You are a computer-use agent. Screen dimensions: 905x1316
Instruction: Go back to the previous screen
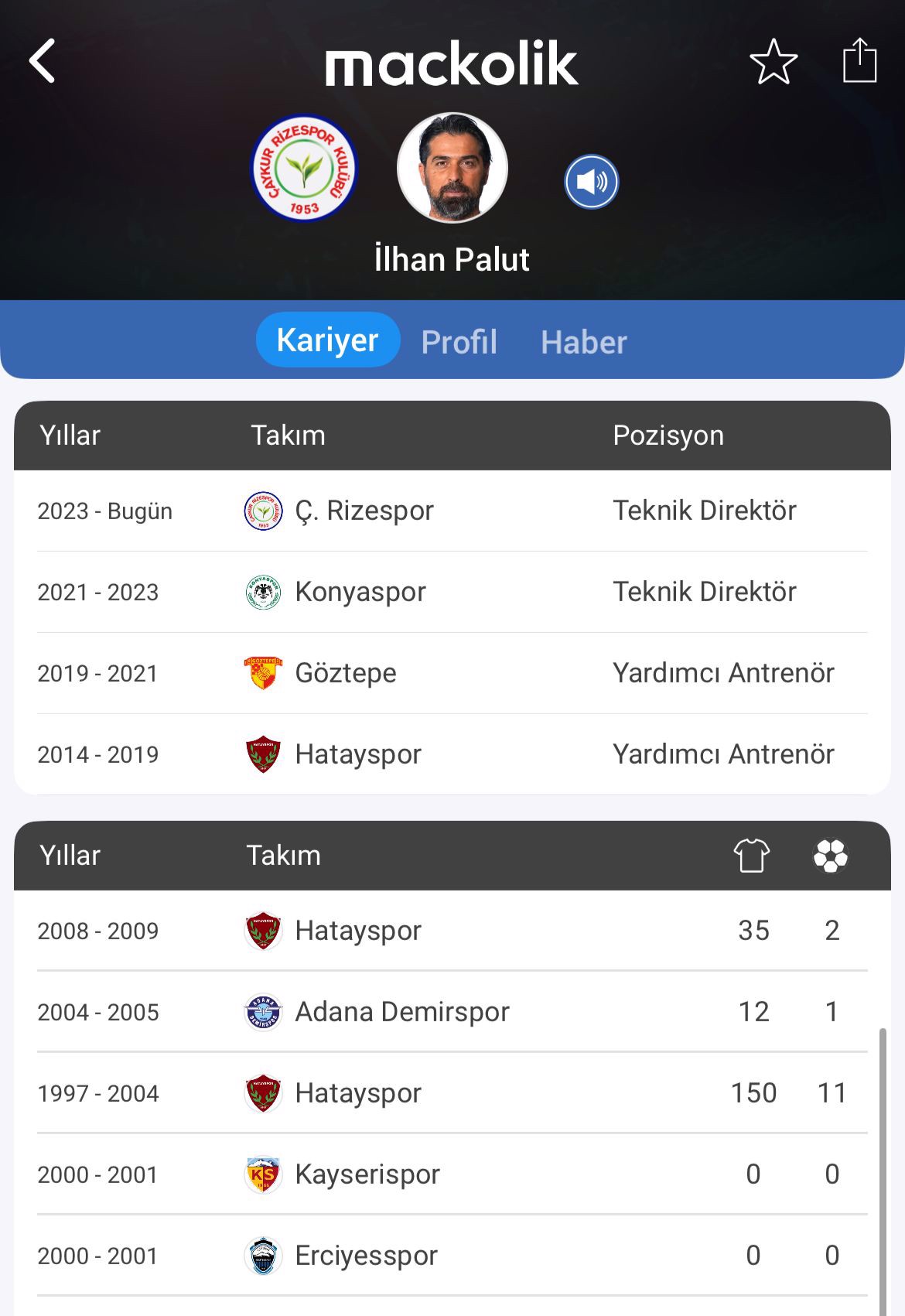(43, 60)
